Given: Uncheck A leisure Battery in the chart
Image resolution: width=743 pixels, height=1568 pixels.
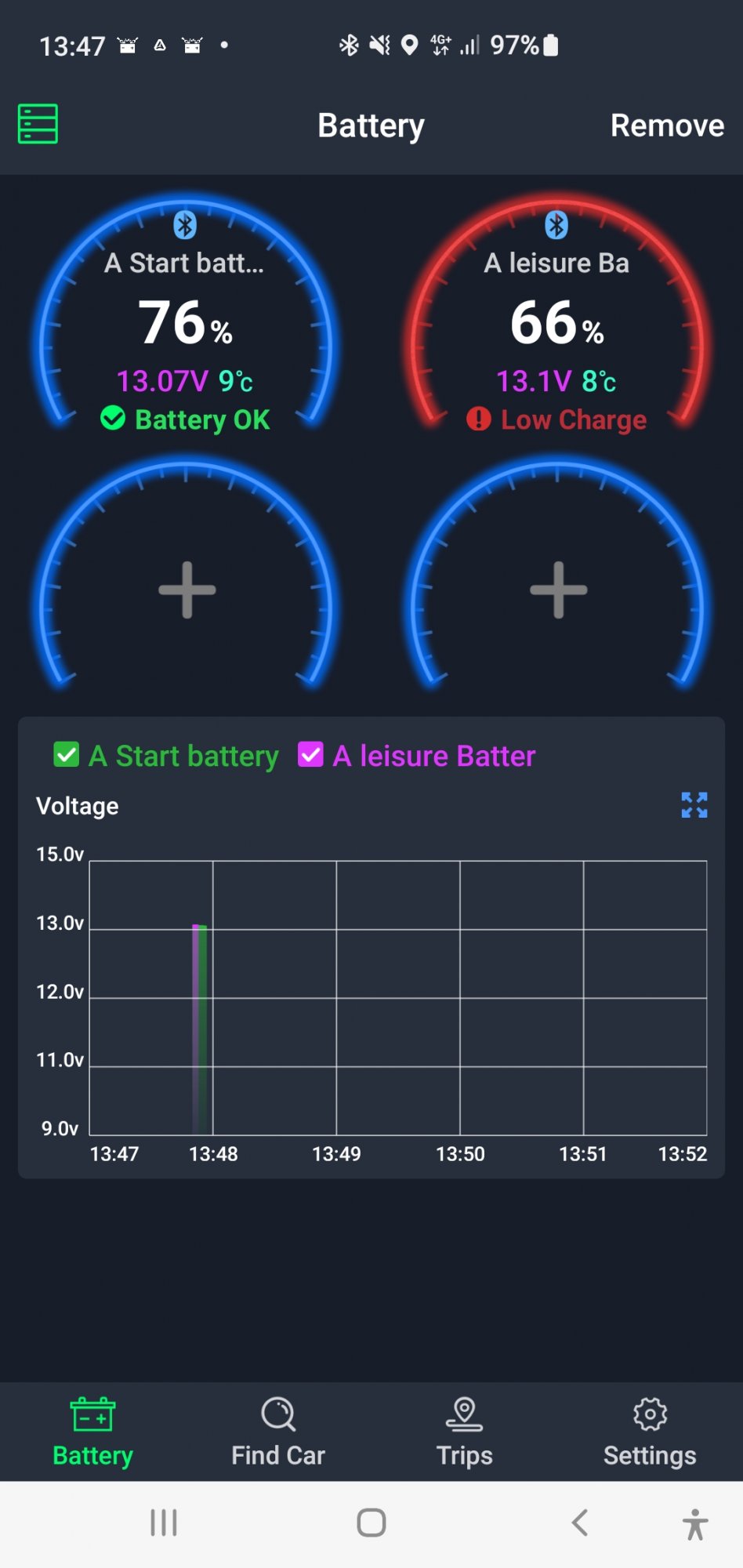Looking at the screenshot, I should pos(311,755).
